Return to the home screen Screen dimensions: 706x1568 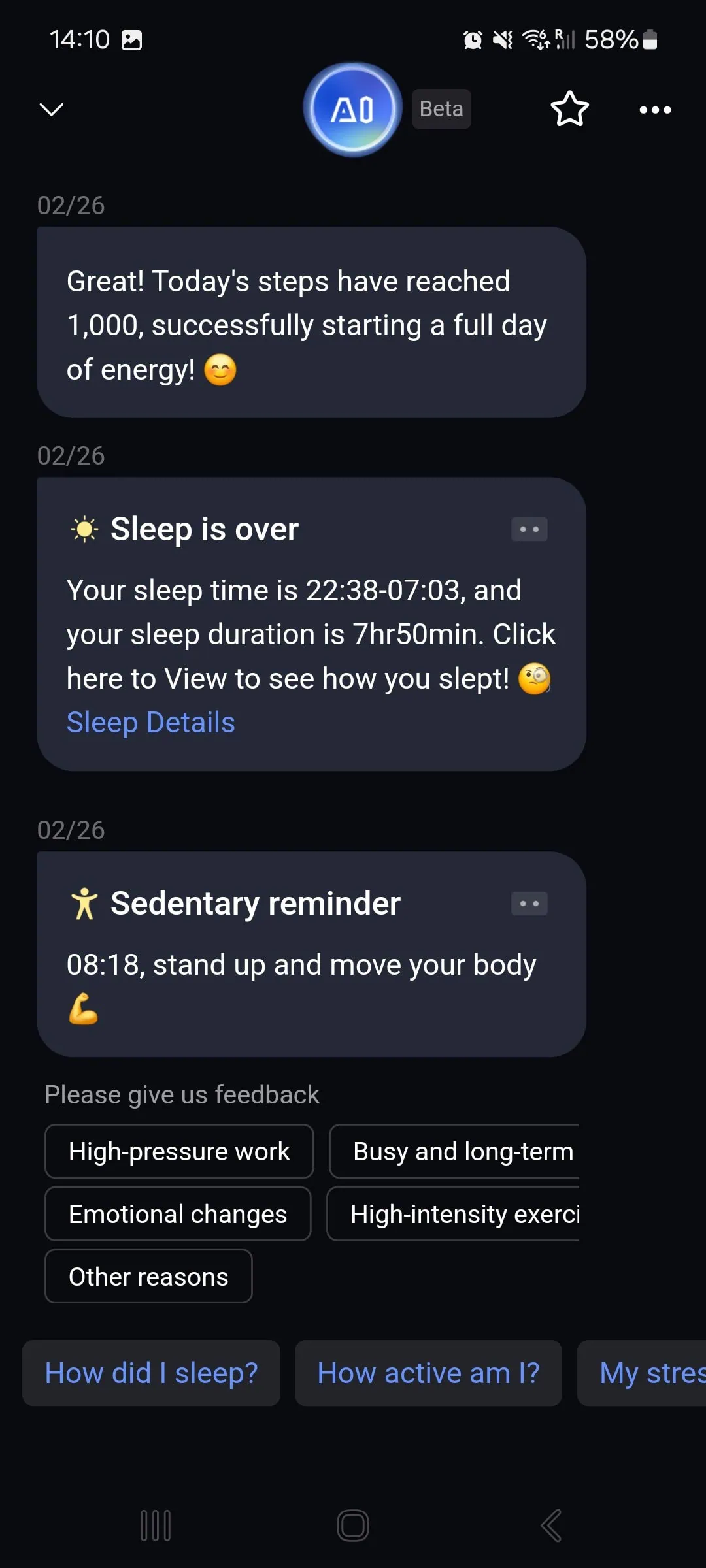(353, 1526)
